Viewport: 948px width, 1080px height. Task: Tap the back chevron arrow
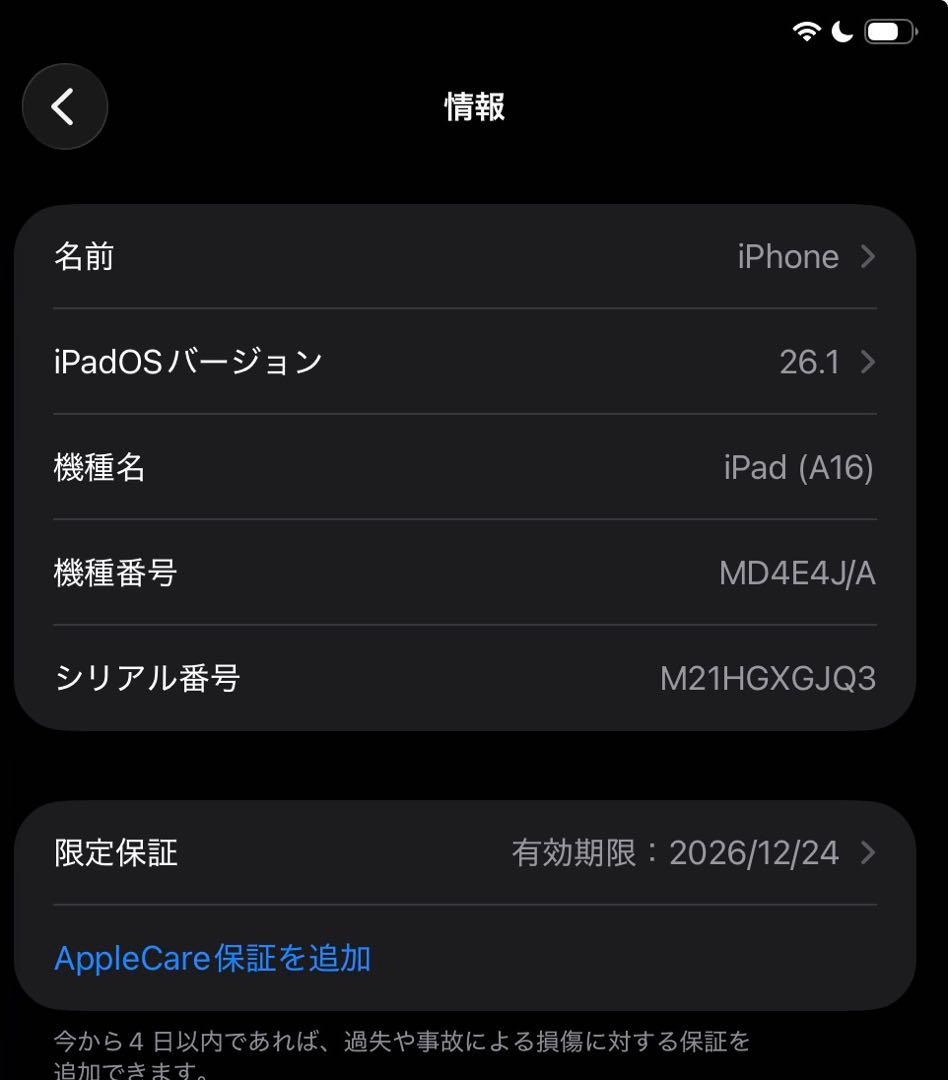[64, 106]
